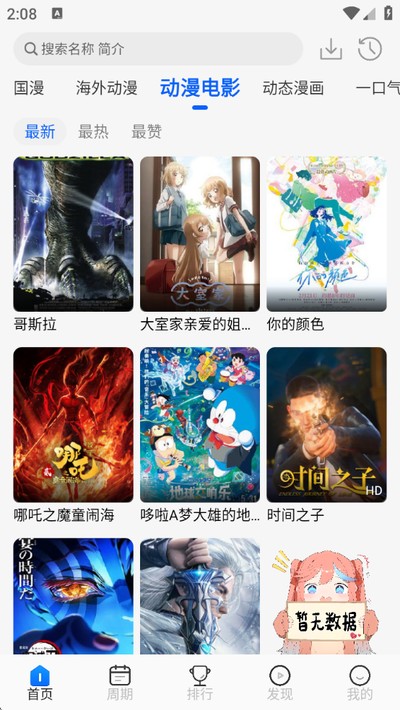
Task: Select the 最新 filter chip
Action: click(40, 132)
